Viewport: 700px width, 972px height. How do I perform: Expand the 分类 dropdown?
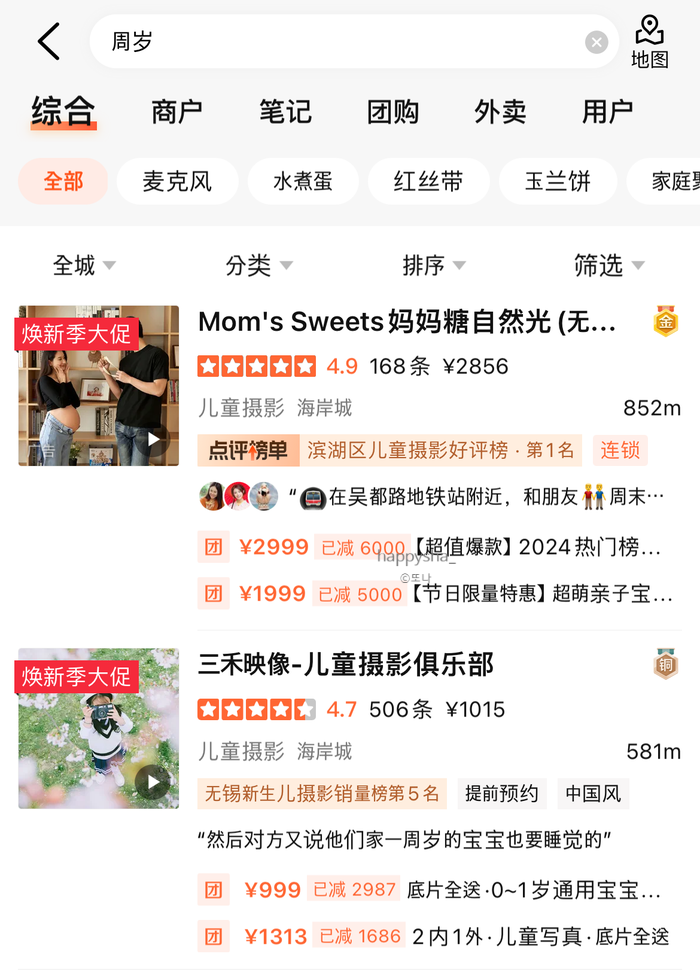[258, 265]
